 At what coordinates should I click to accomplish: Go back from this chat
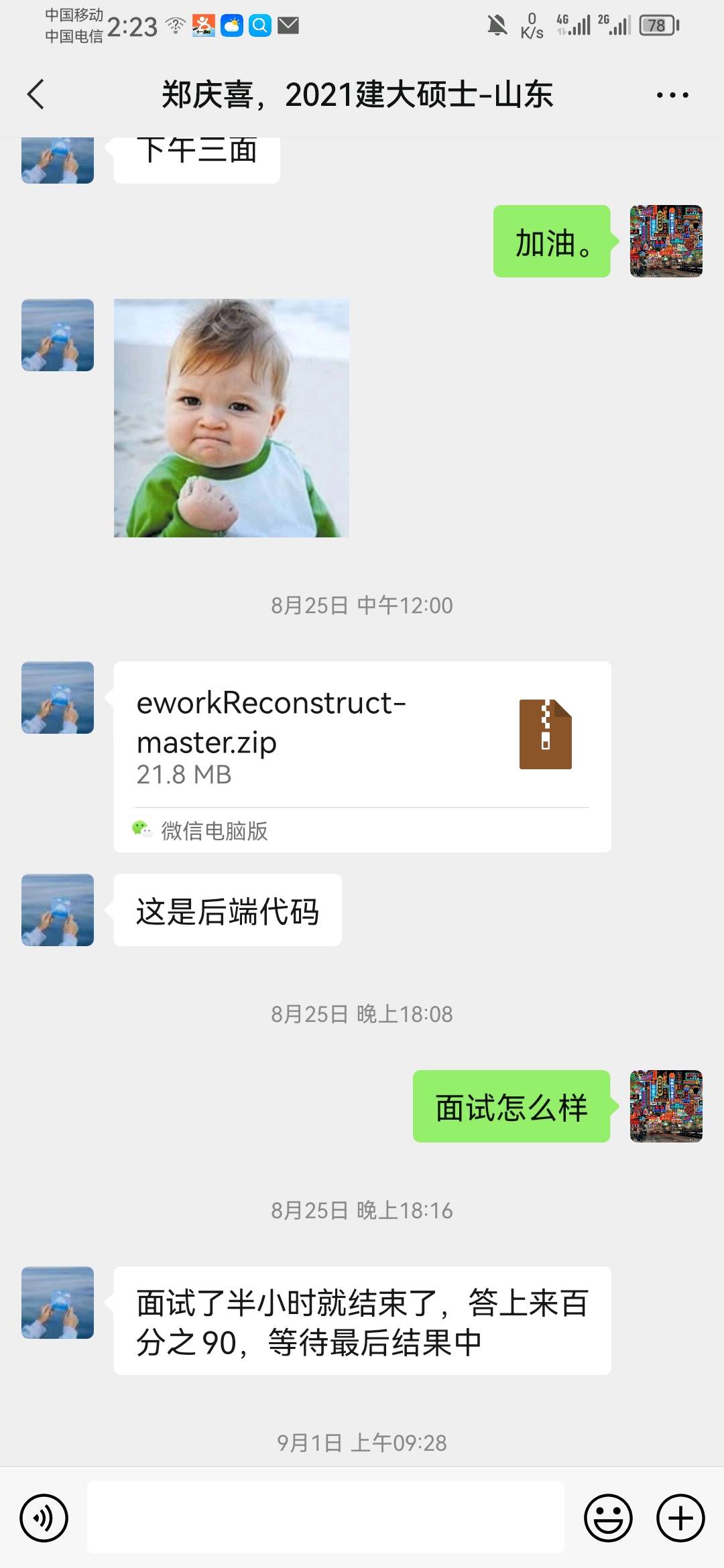[36, 94]
